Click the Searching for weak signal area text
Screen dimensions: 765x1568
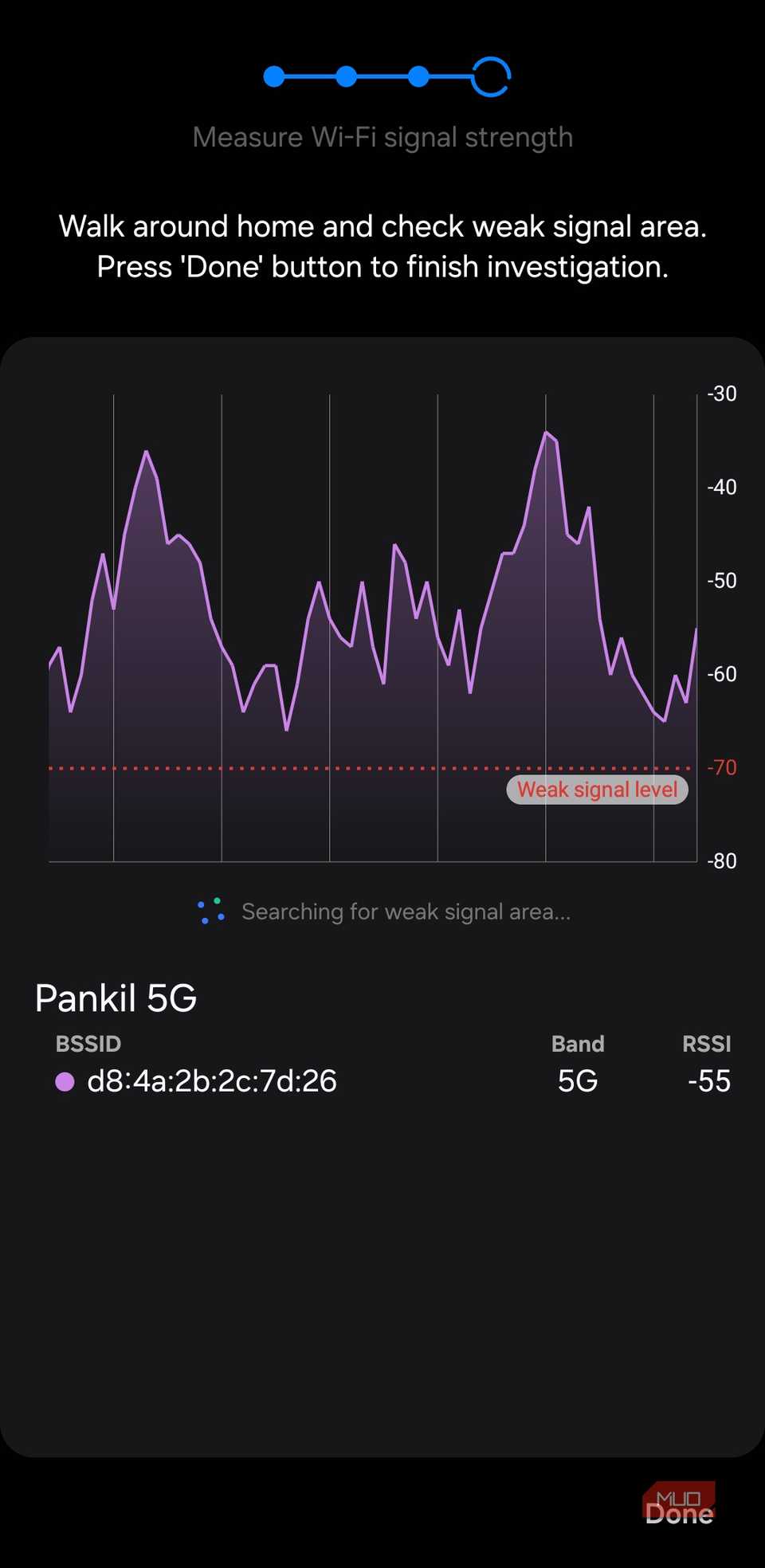pyautogui.click(x=407, y=911)
